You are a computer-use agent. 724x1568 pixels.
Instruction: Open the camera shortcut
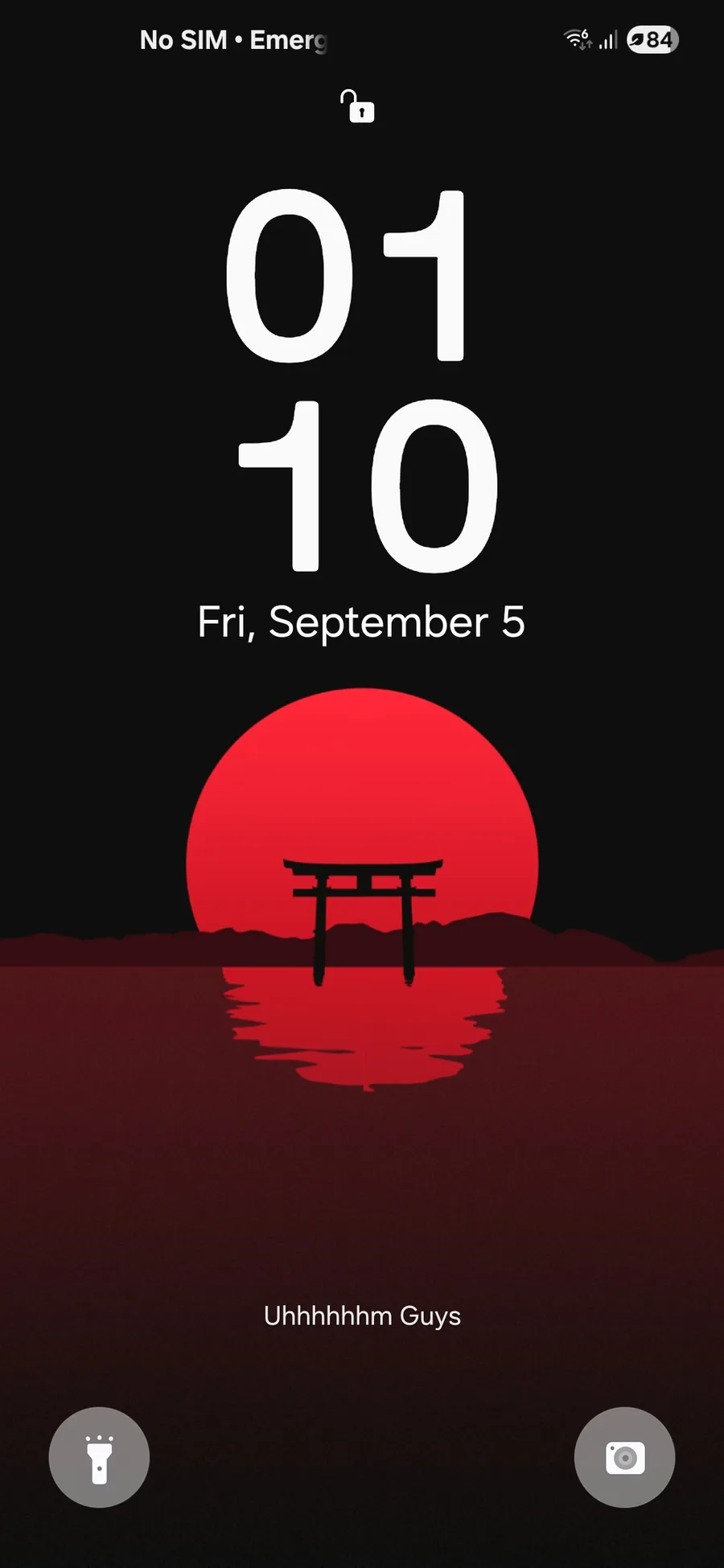624,1457
